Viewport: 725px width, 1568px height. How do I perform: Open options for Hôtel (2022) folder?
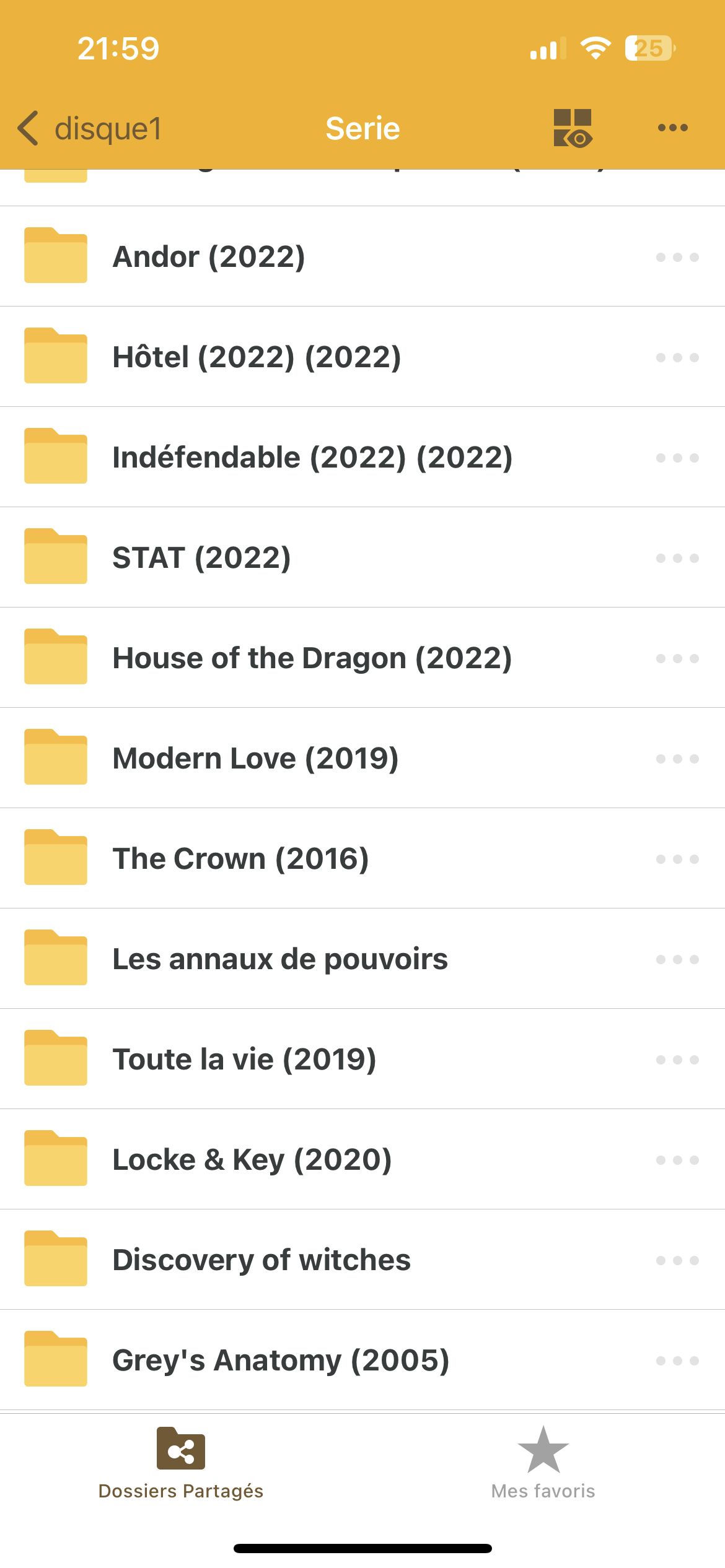pos(677,357)
